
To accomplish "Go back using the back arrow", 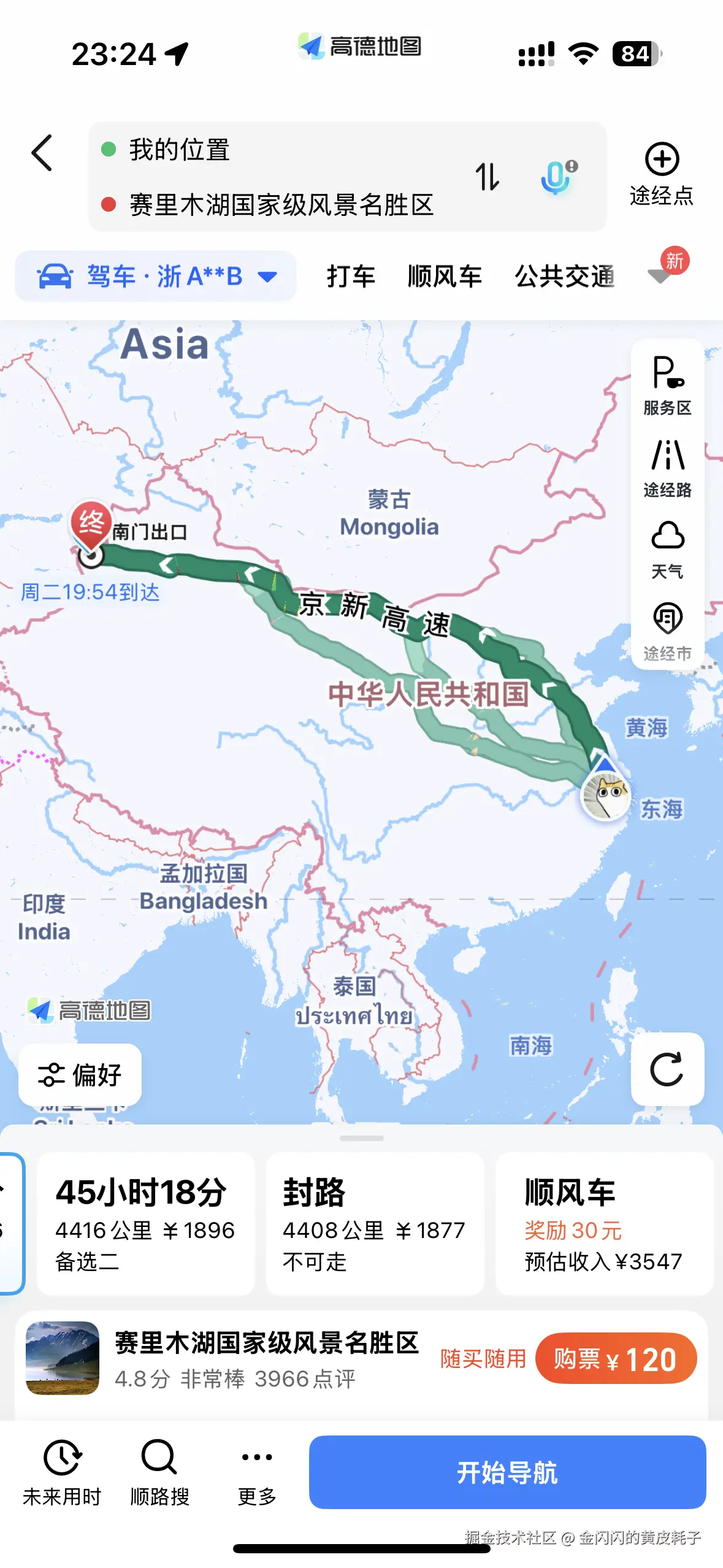I will click(x=42, y=153).
